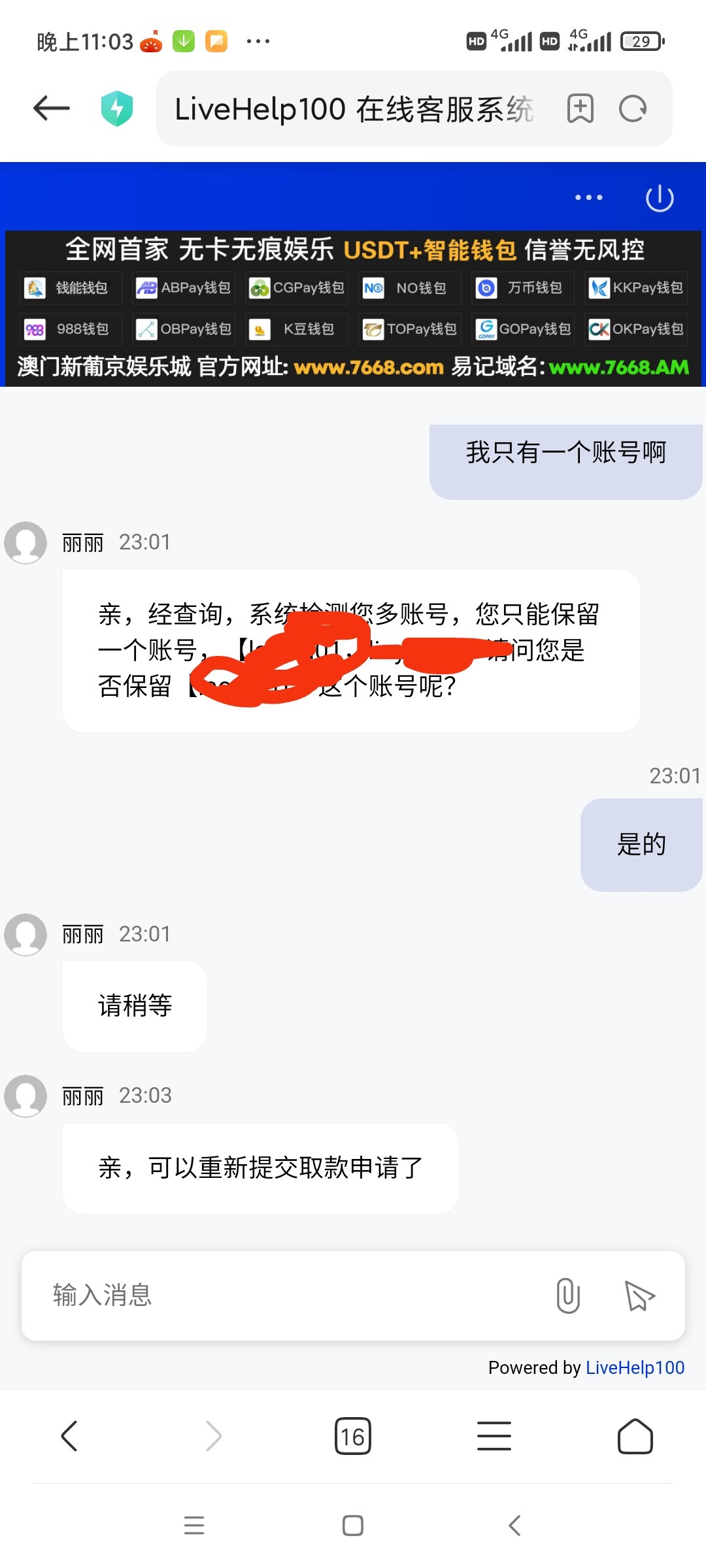Navigate back in browser toolbar
706x1568 pixels.
[x=69, y=1436]
